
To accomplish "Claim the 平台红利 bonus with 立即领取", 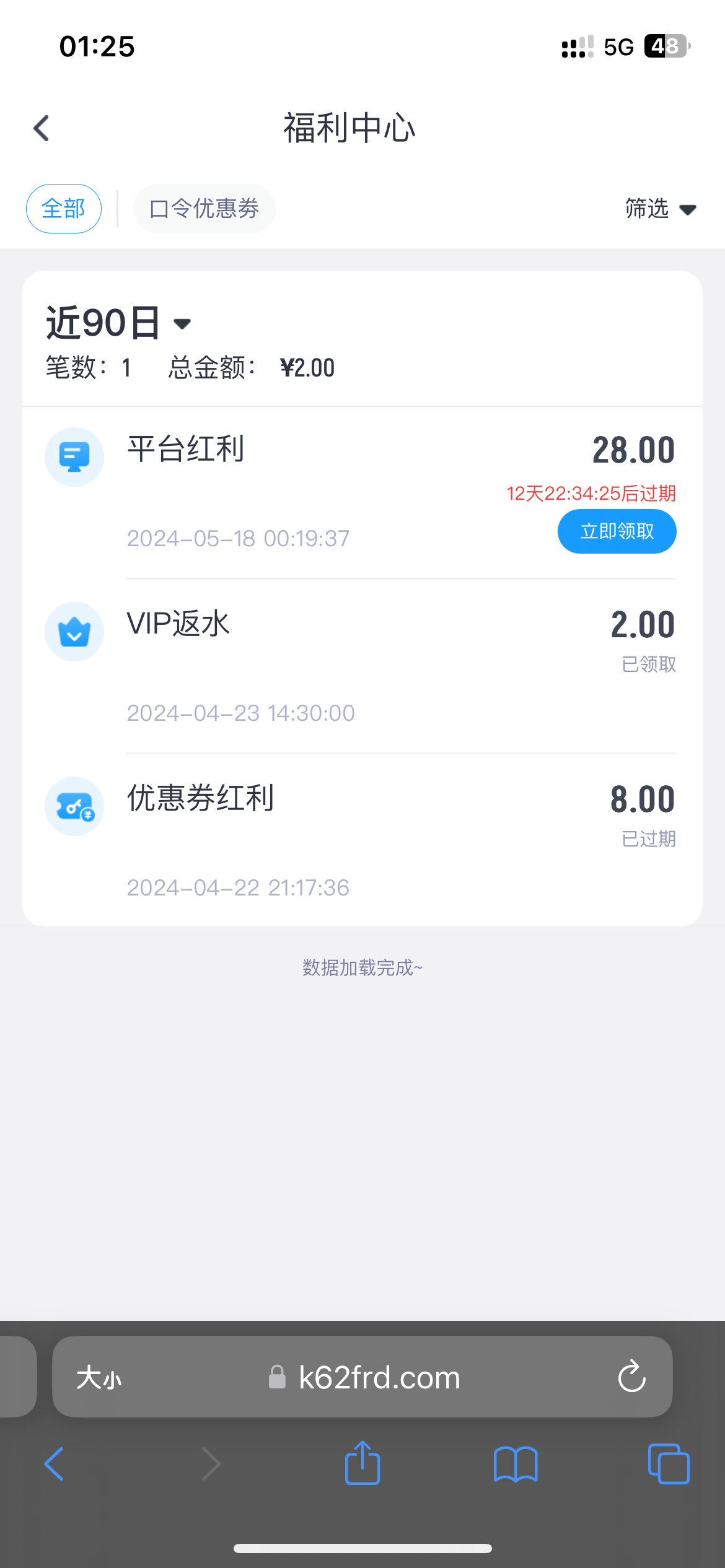I will tap(617, 531).
